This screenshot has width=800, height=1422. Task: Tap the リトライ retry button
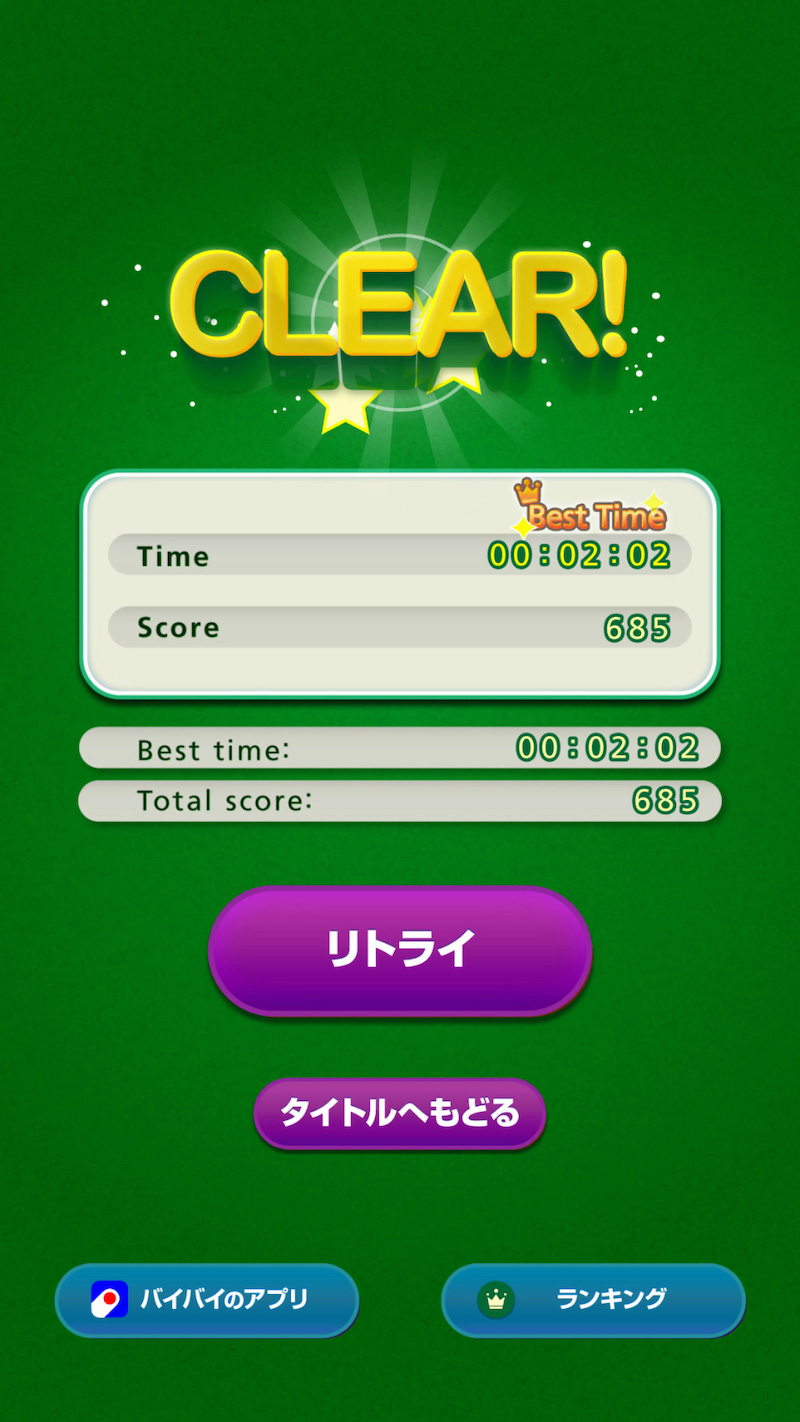[x=400, y=950]
